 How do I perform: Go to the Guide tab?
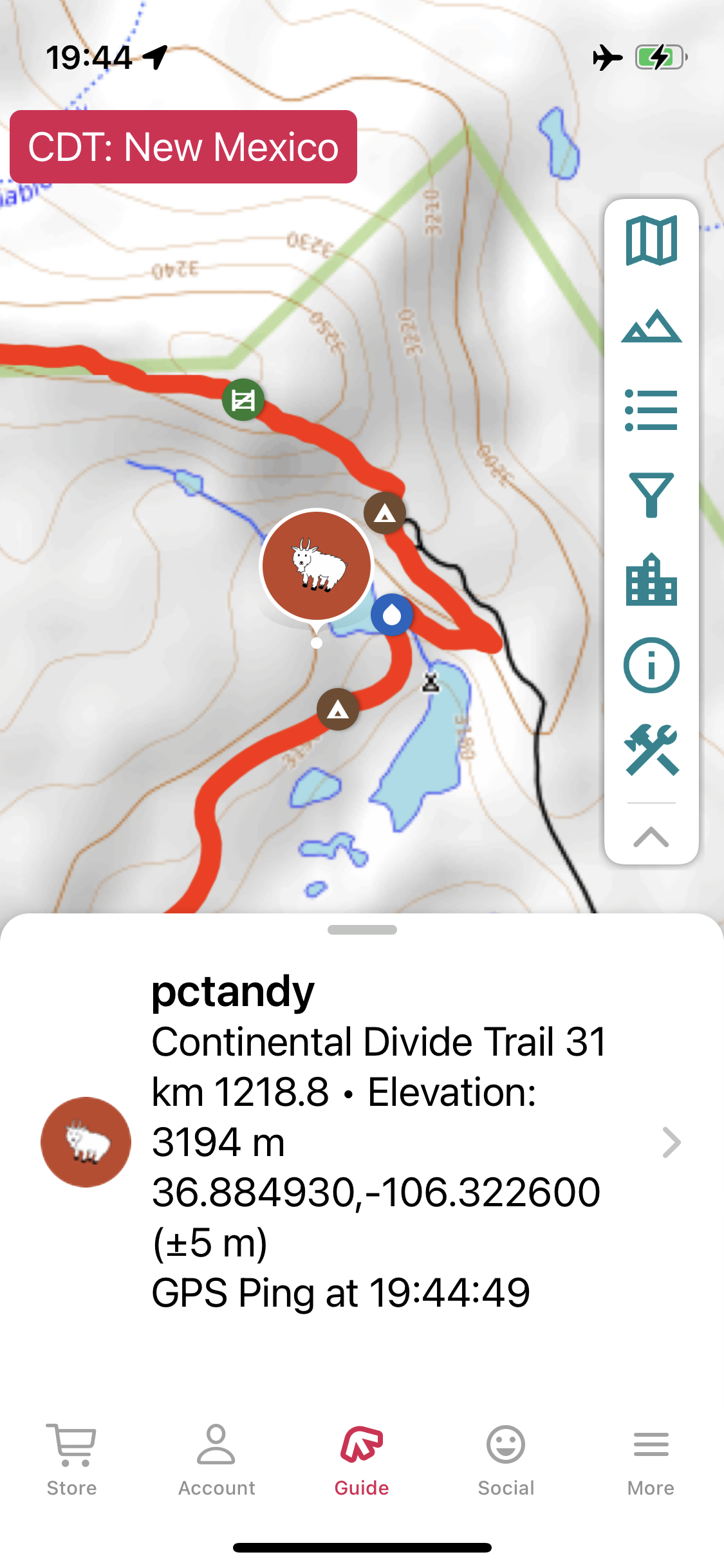point(362,1460)
